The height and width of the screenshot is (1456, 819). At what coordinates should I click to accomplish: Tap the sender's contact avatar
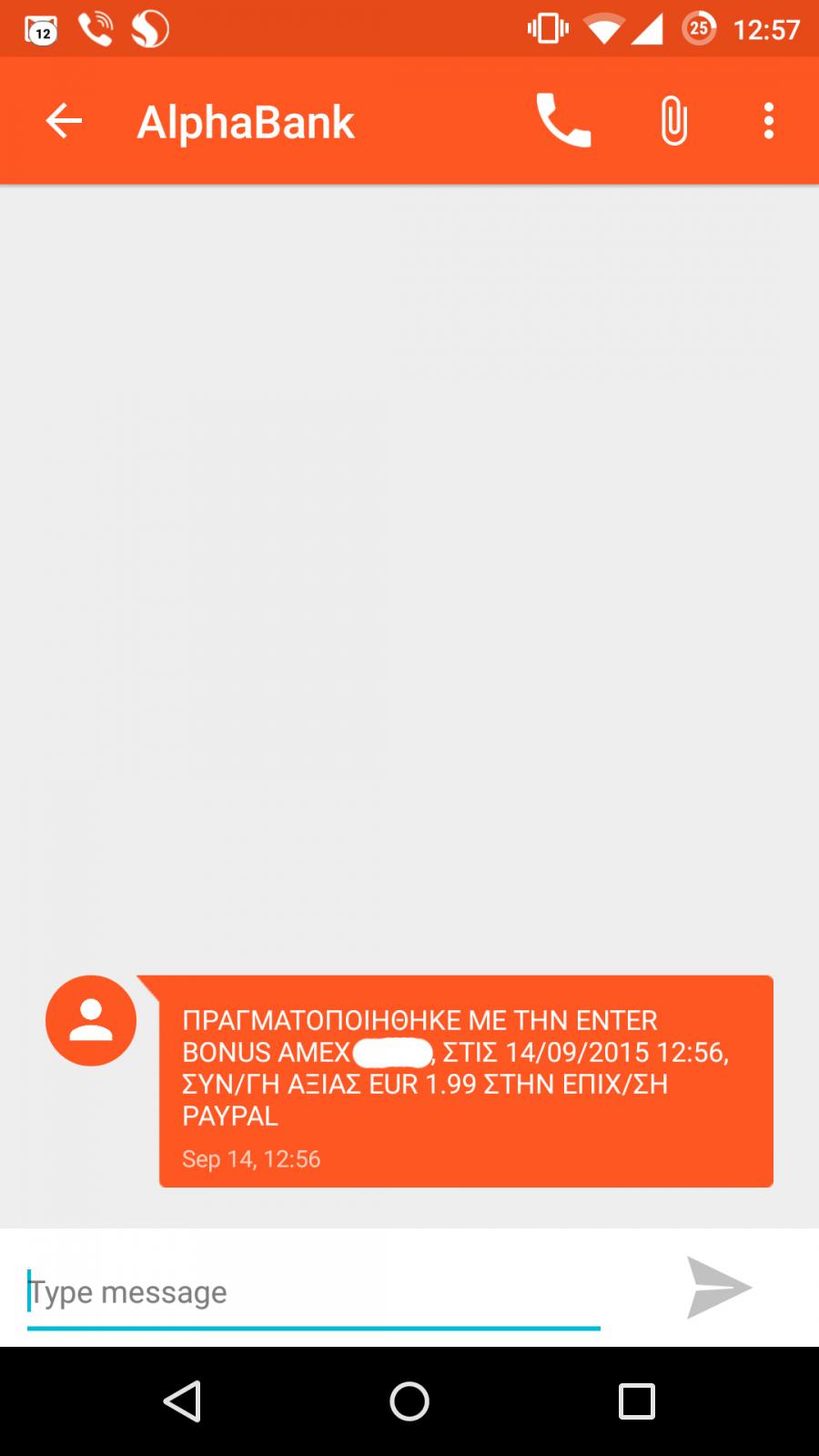[91, 1021]
